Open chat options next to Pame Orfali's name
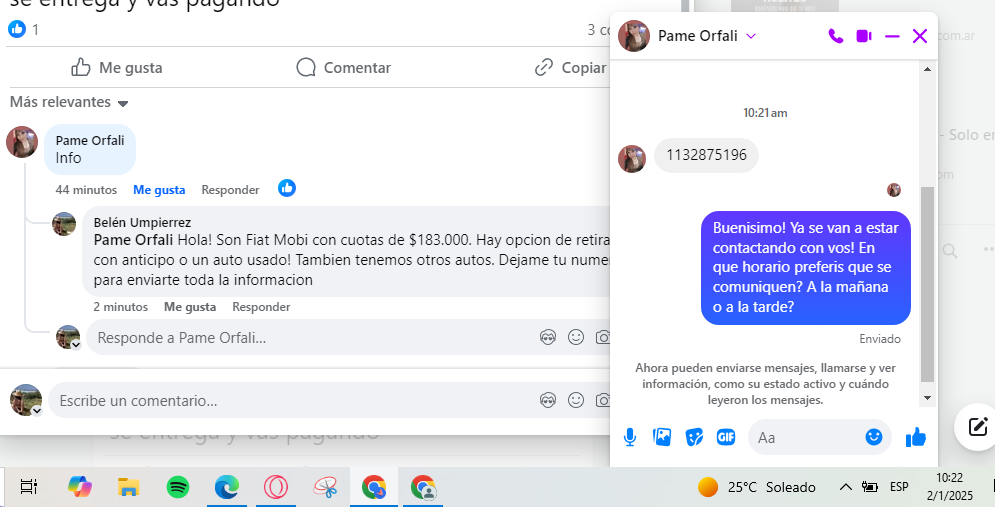Viewport: 995px width, 507px height. pos(751,36)
